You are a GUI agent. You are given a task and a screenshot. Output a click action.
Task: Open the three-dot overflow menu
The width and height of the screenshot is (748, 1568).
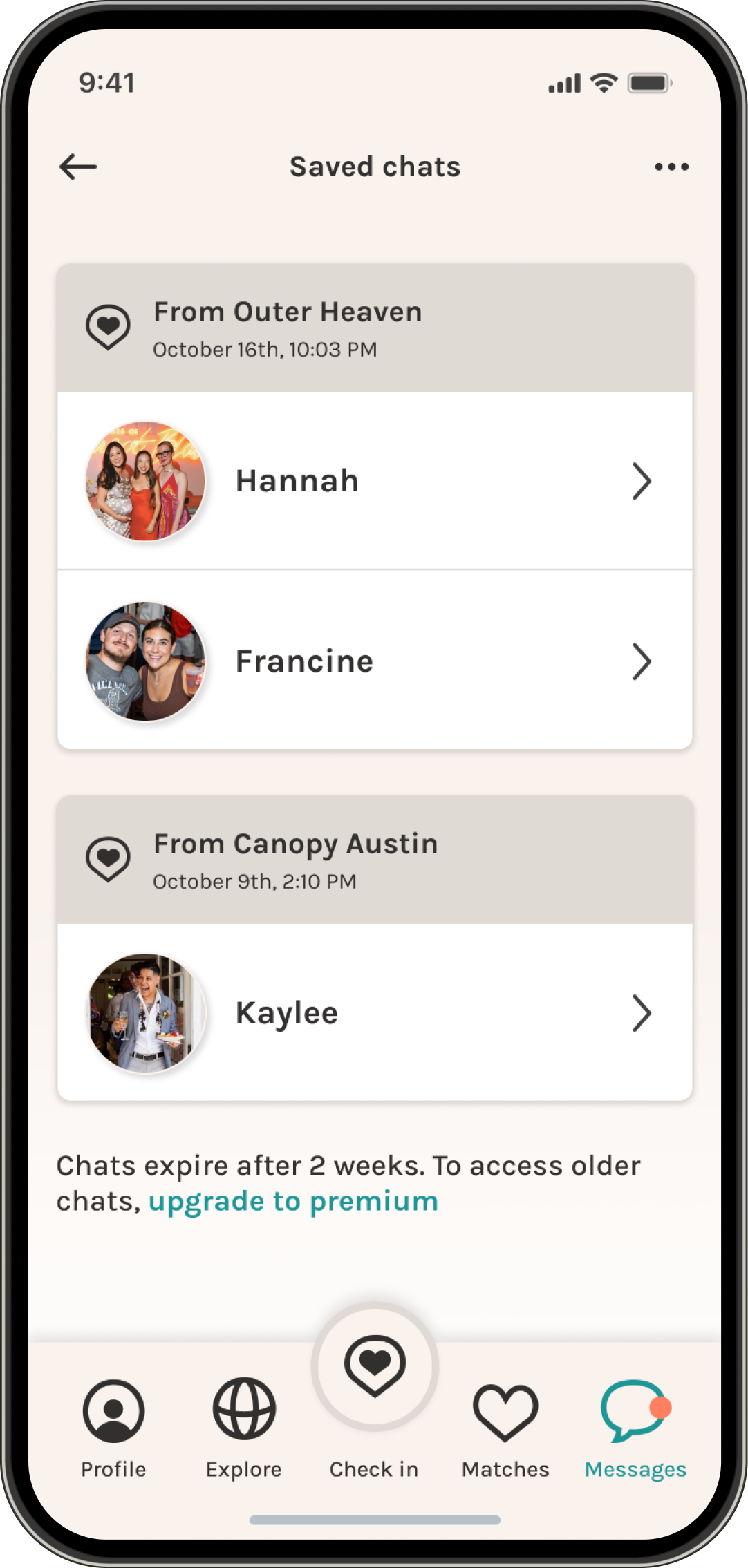click(x=671, y=167)
